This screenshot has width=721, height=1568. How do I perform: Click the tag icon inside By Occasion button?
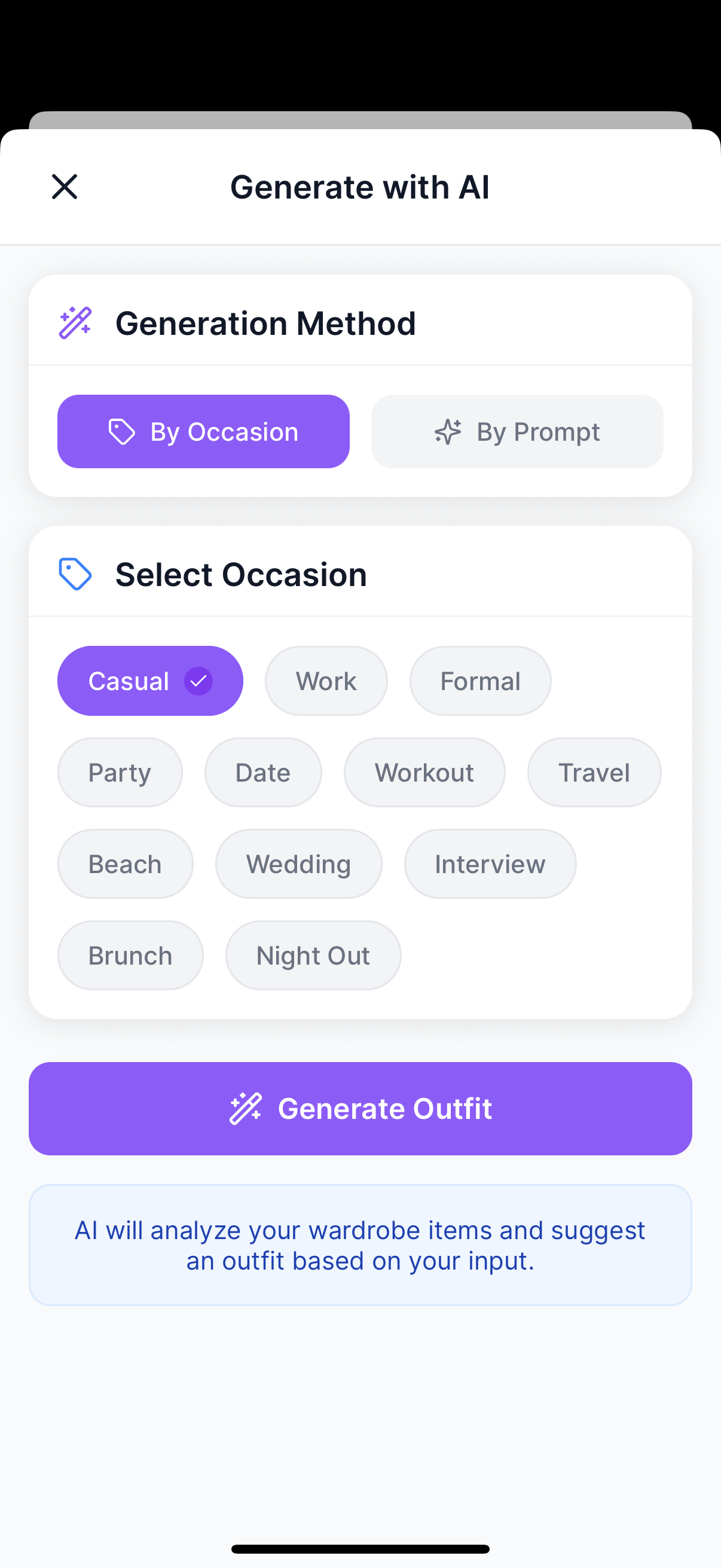click(122, 432)
